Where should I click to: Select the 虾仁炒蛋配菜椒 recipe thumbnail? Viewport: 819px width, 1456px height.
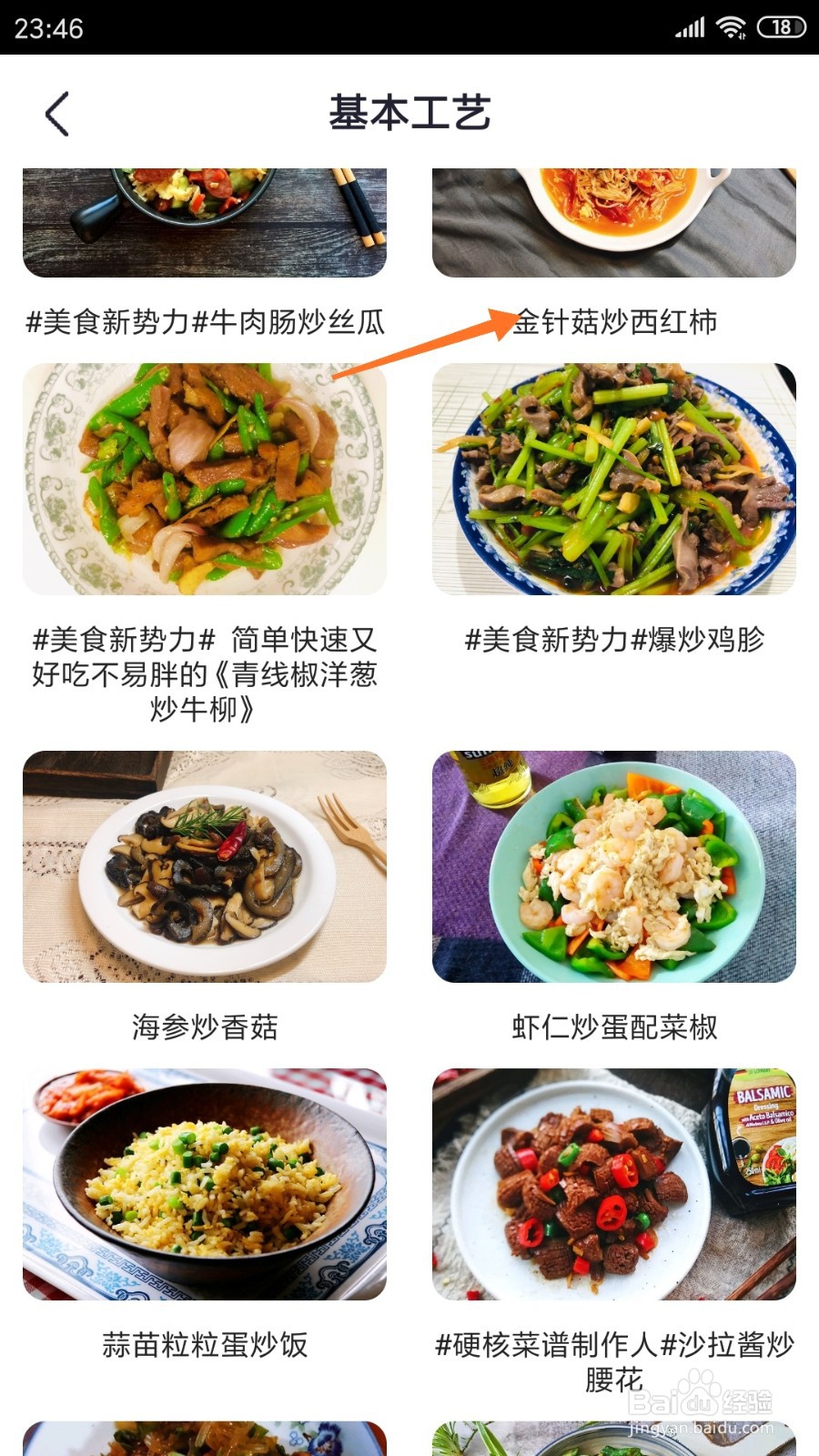tap(613, 866)
